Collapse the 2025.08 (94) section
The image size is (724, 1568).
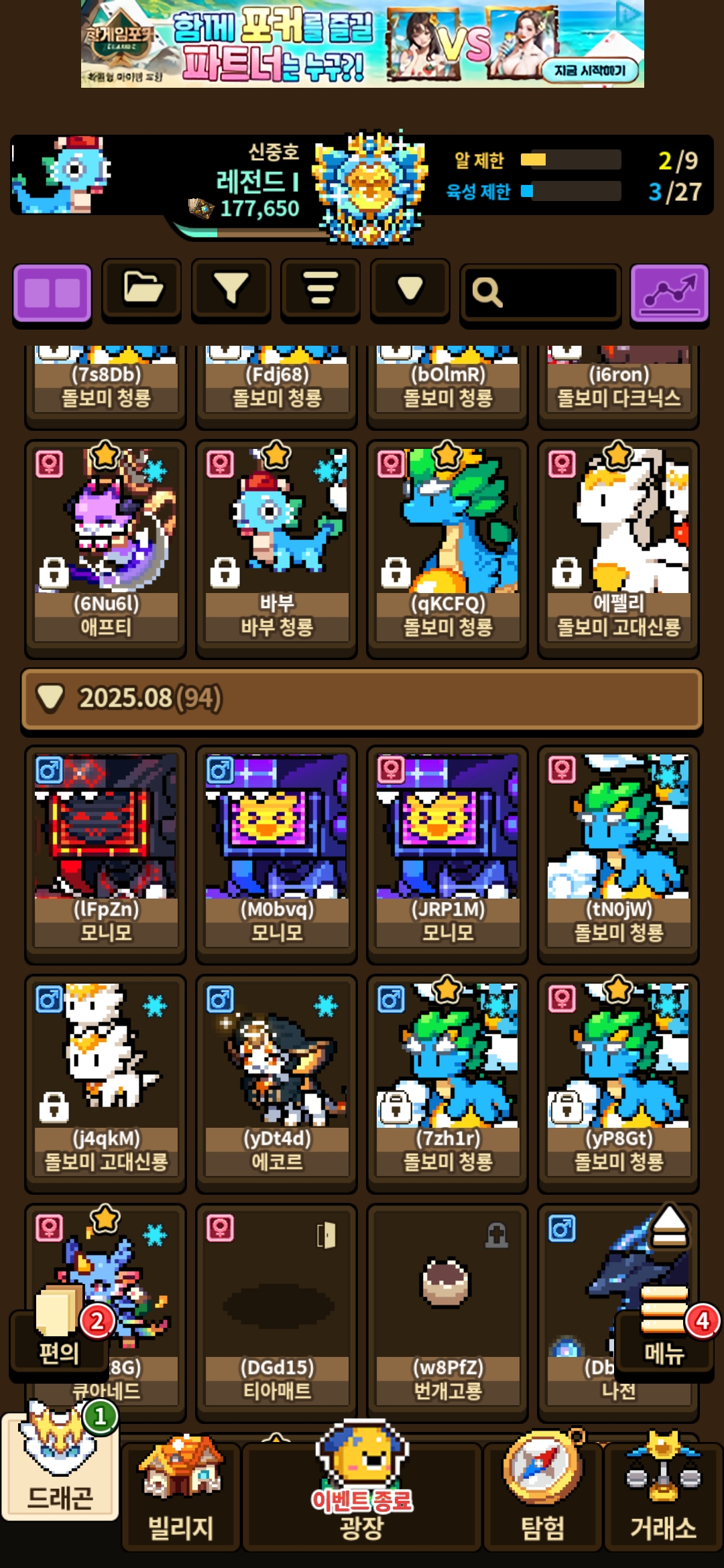pyautogui.click(x=362, y=698)
